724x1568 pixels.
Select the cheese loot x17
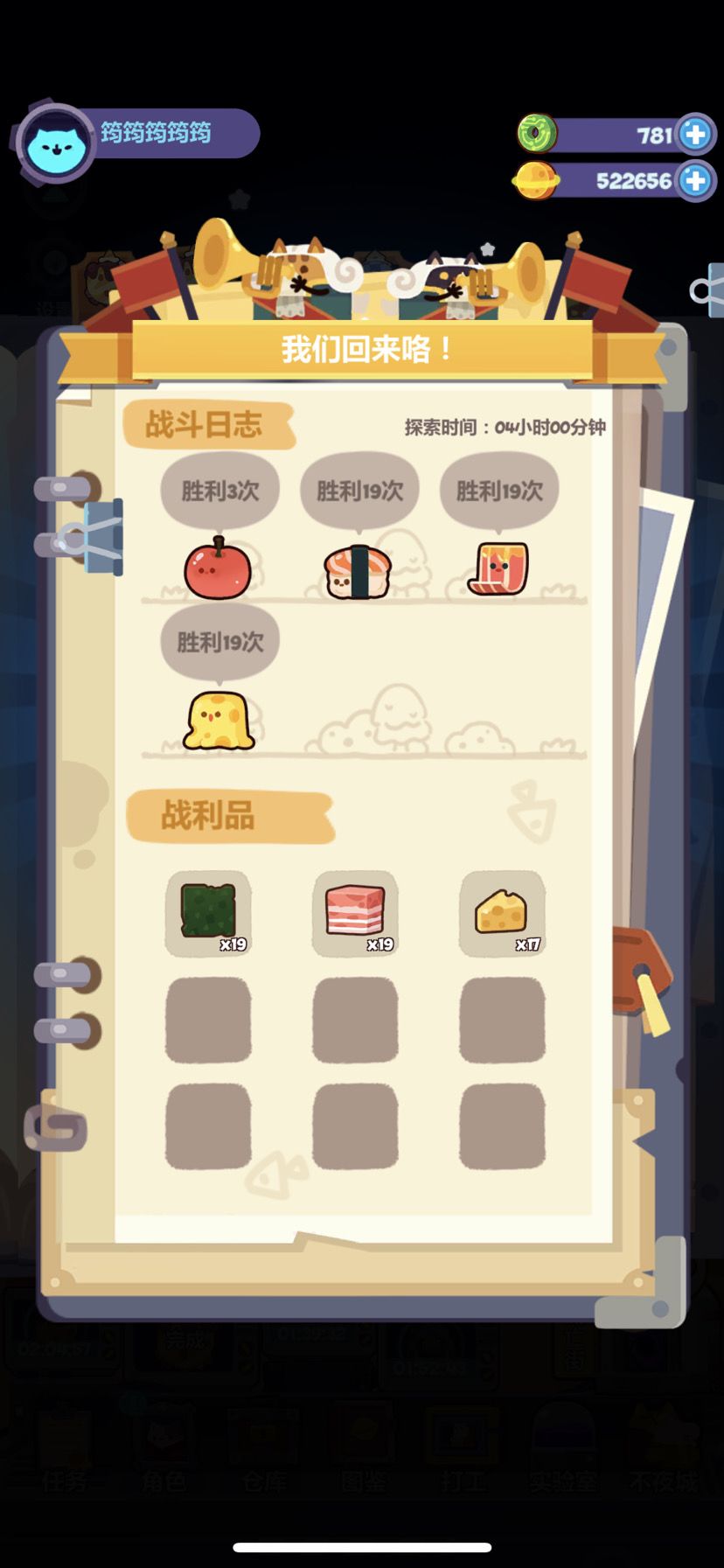501,912
